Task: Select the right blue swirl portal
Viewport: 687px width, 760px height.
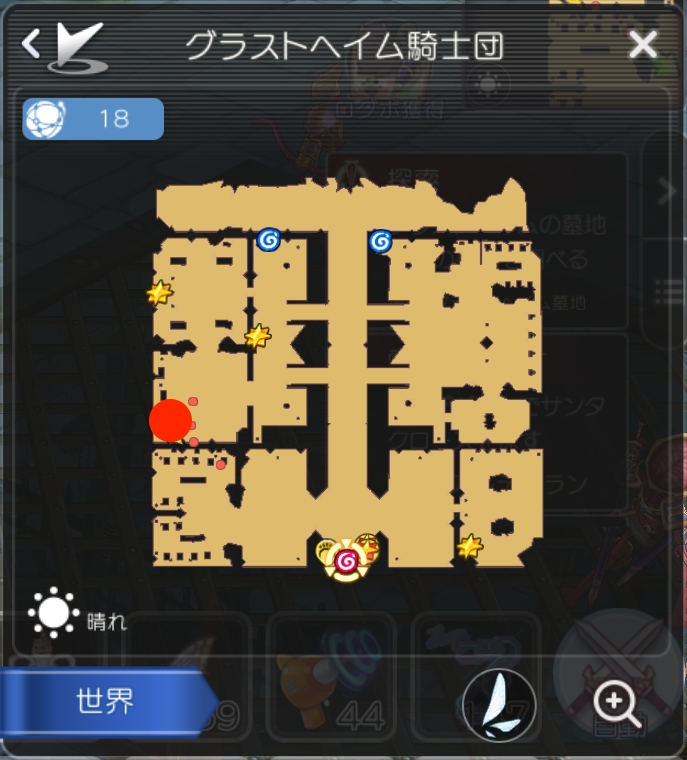Action: (380, 240)
